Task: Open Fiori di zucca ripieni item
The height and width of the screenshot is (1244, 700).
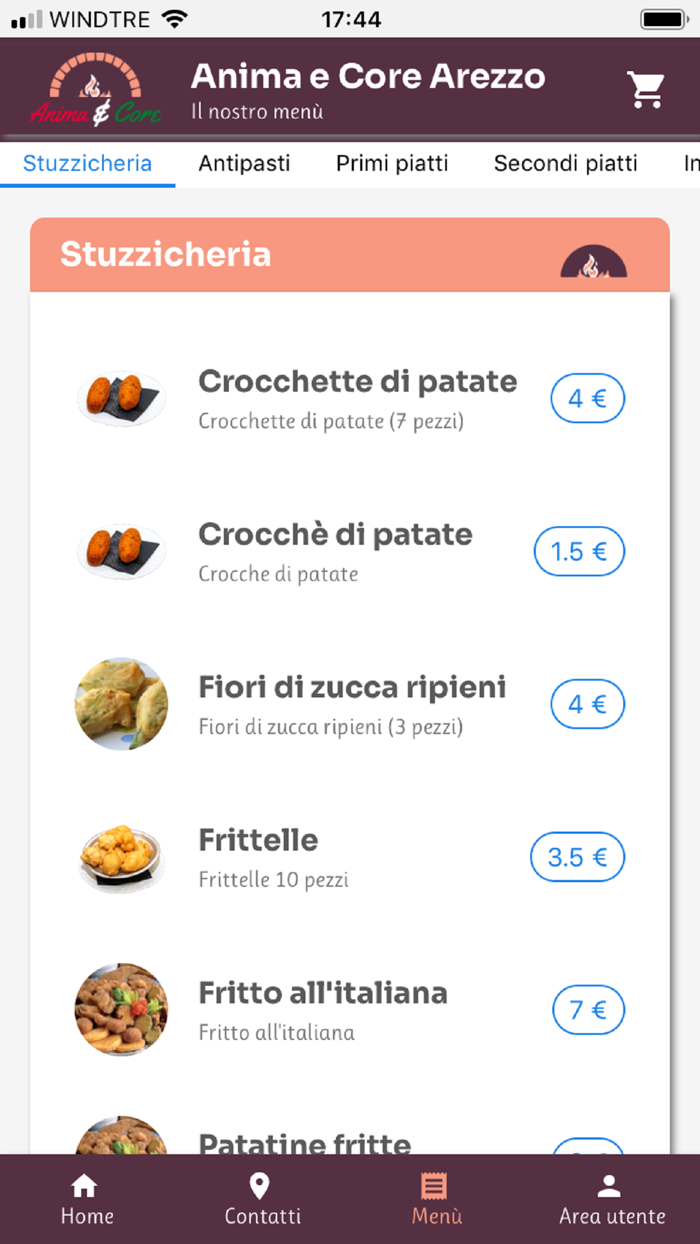Action: (350, 704)
